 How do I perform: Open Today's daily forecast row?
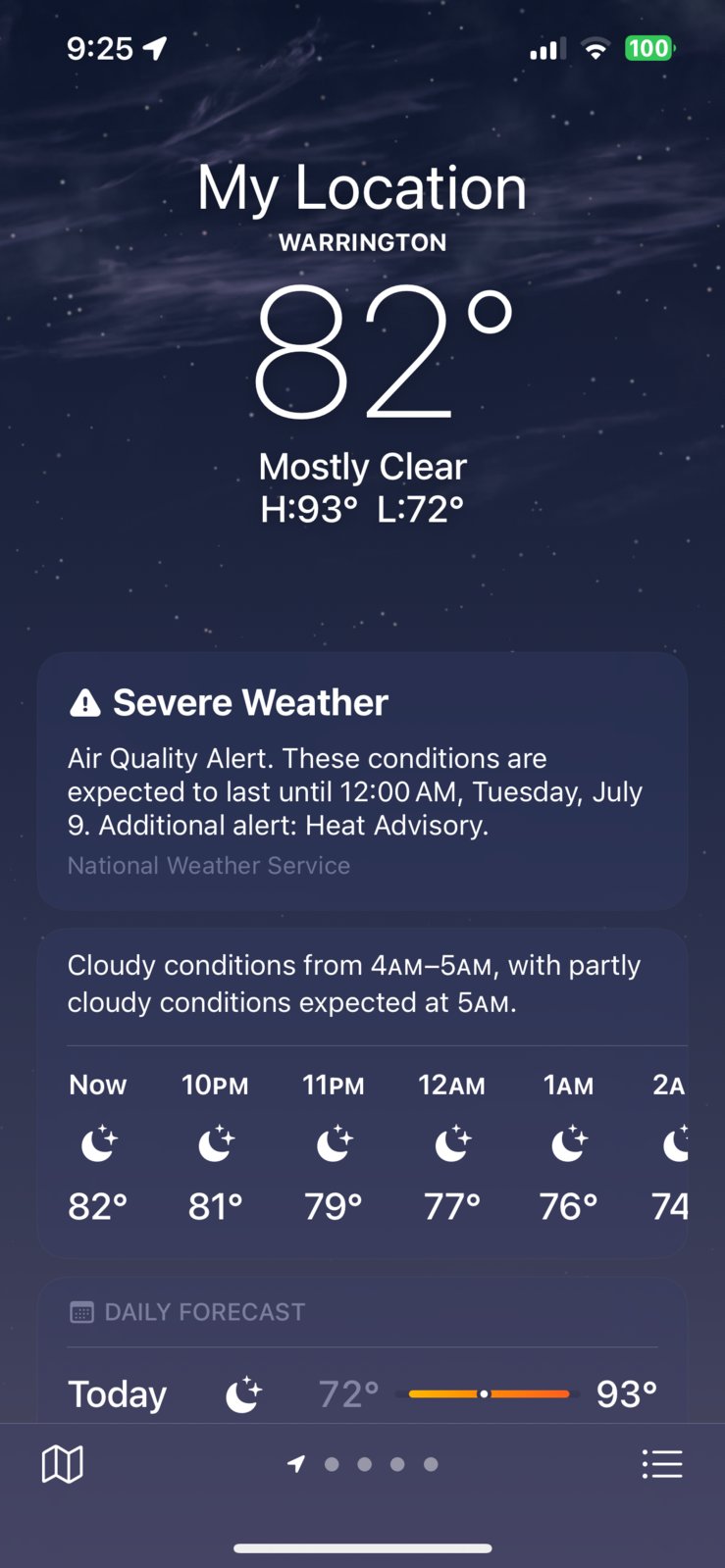362,1393
